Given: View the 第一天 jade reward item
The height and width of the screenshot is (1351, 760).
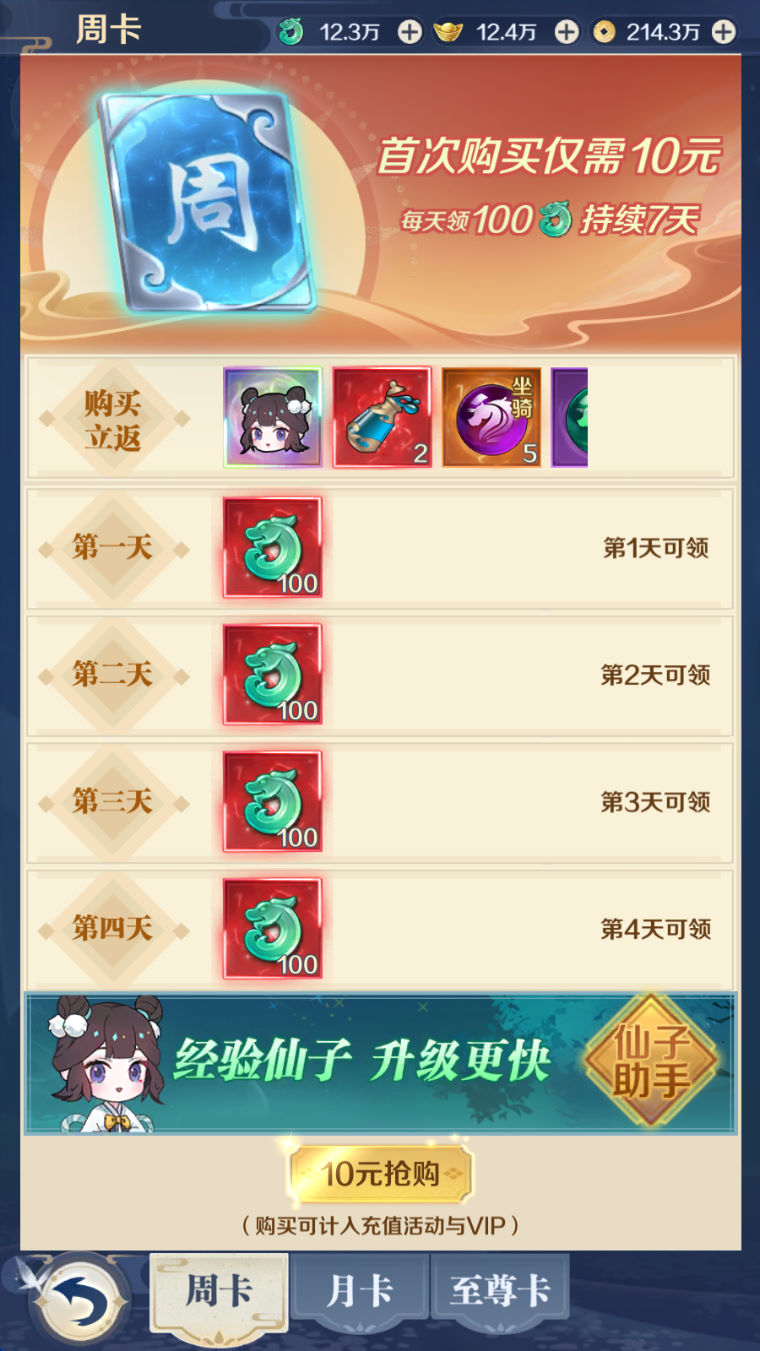Looking at the screenshot, I should [272, 547].
